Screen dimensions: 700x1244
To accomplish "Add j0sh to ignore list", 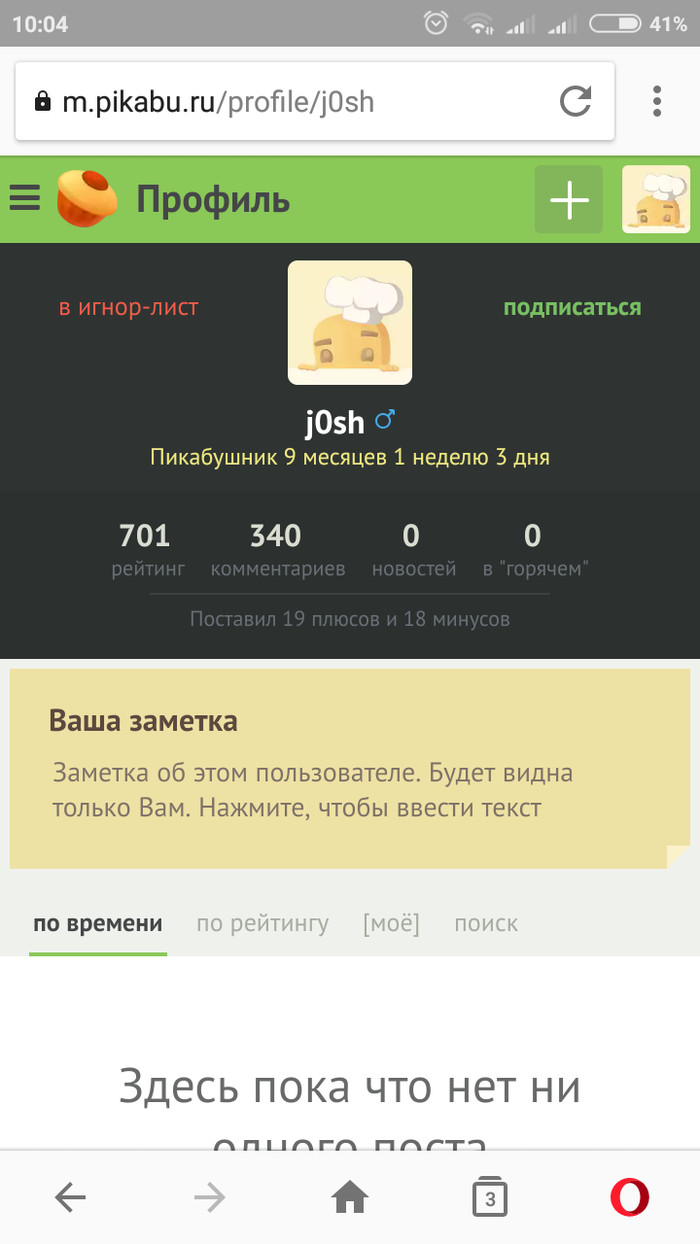I will pyautogui.click(x=129, y=308).
